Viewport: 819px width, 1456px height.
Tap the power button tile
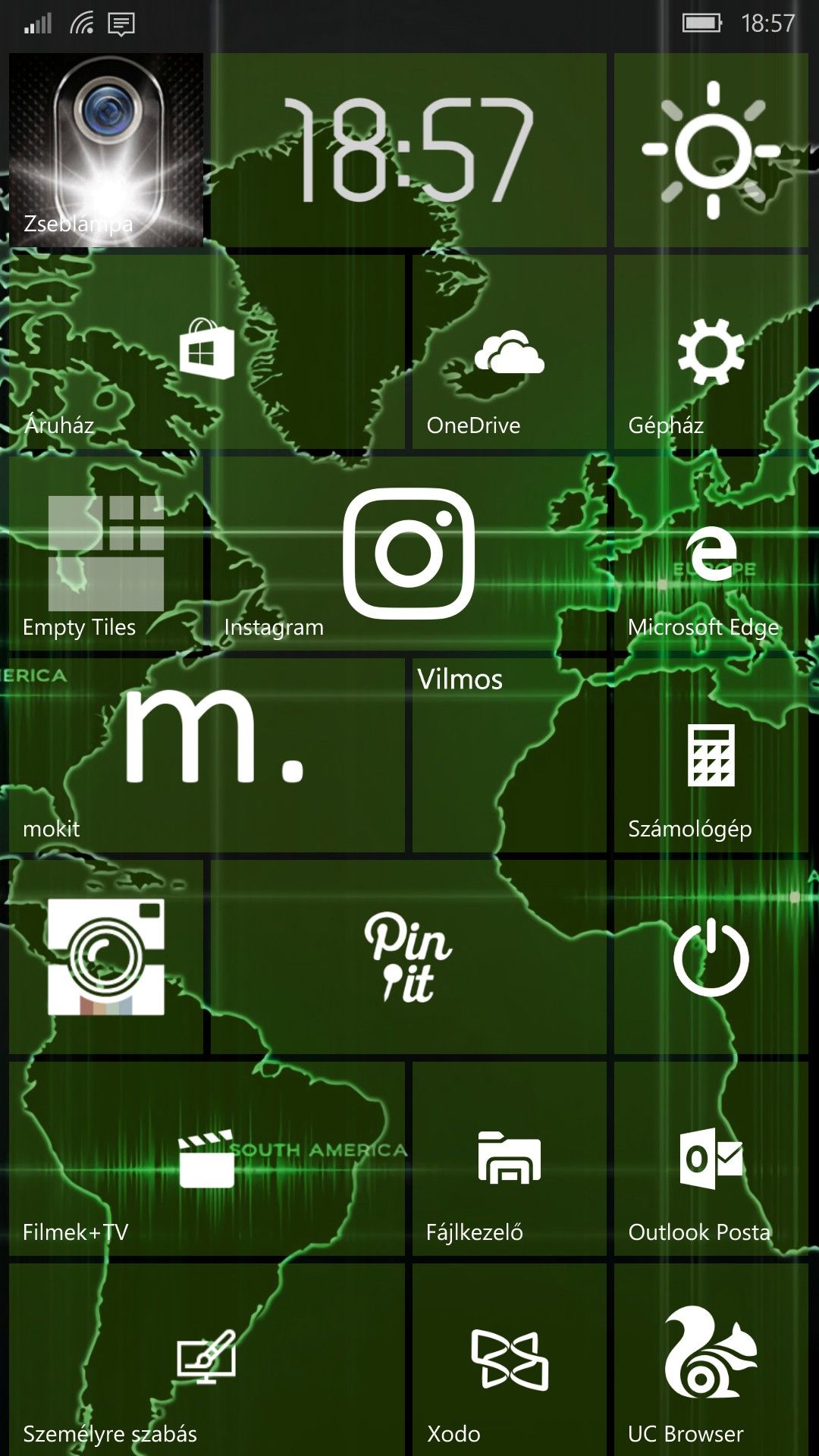pos(711,957)
